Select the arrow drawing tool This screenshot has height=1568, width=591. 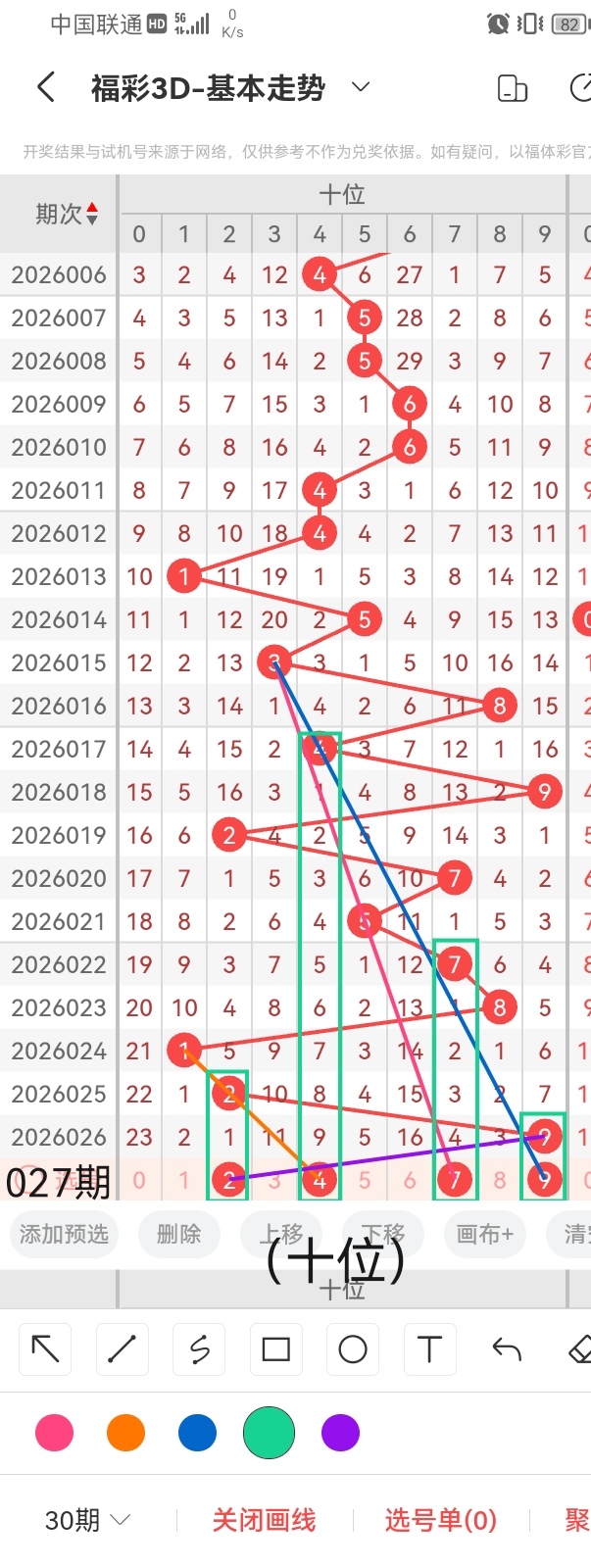click(x=45, y=1349)
